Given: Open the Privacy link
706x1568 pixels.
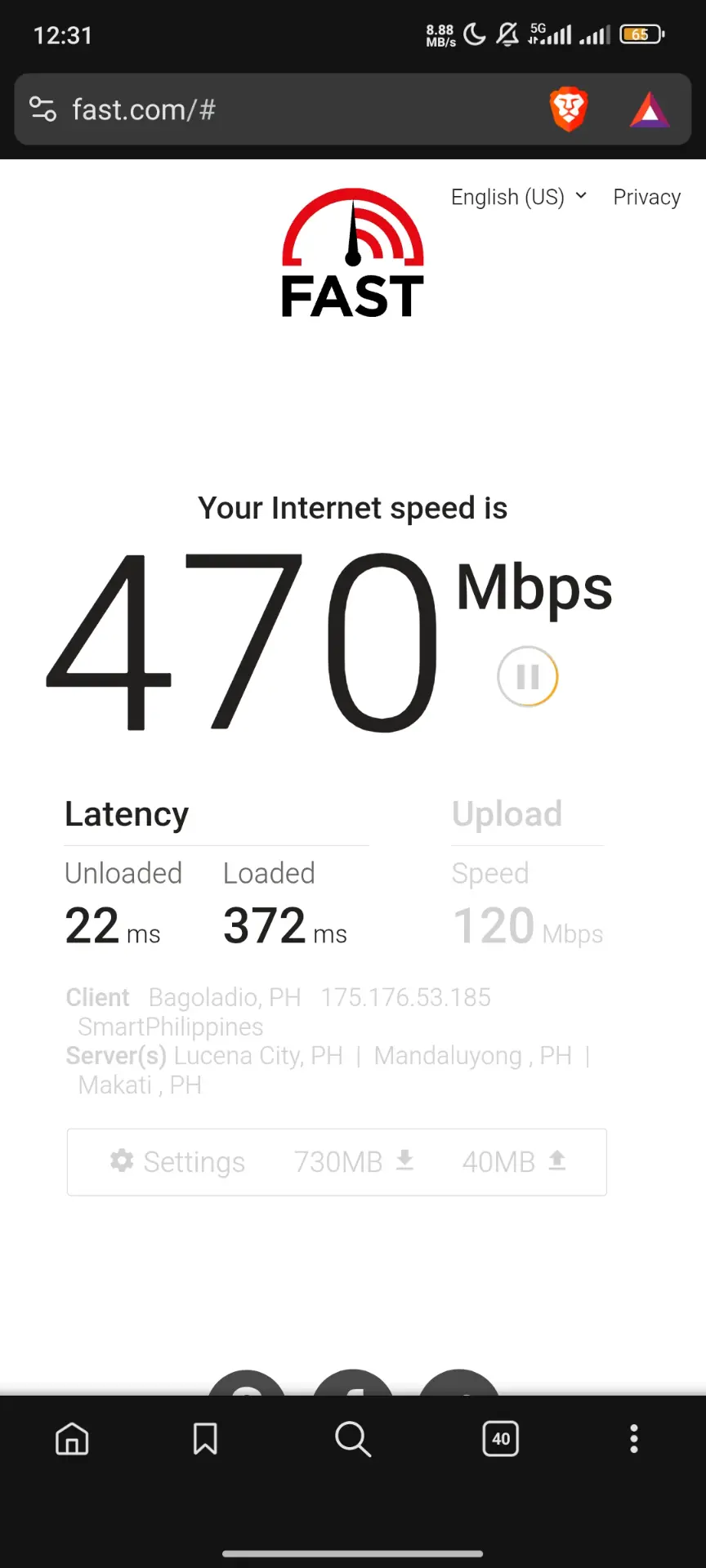Looking at the screenshot, I should coord(646,197).
